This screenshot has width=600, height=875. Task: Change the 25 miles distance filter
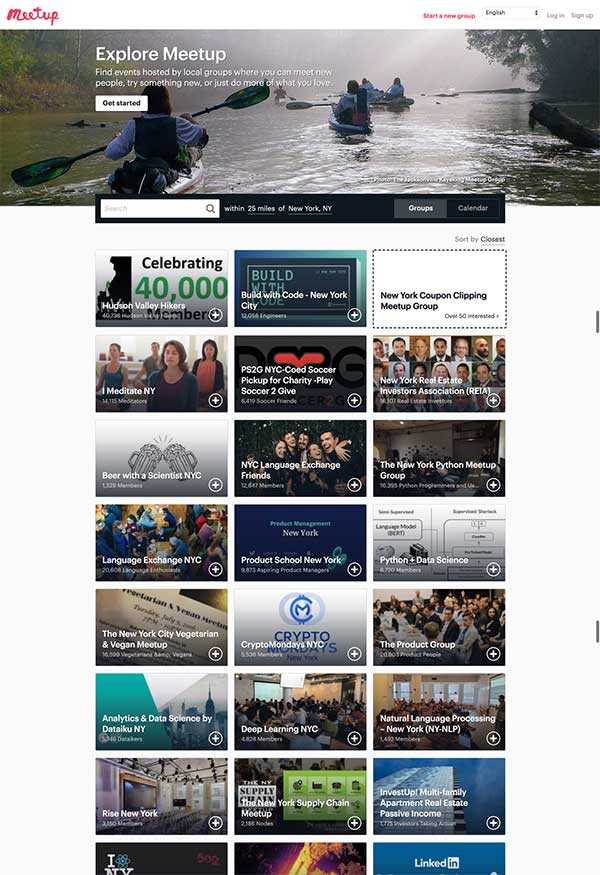point(261,208)
